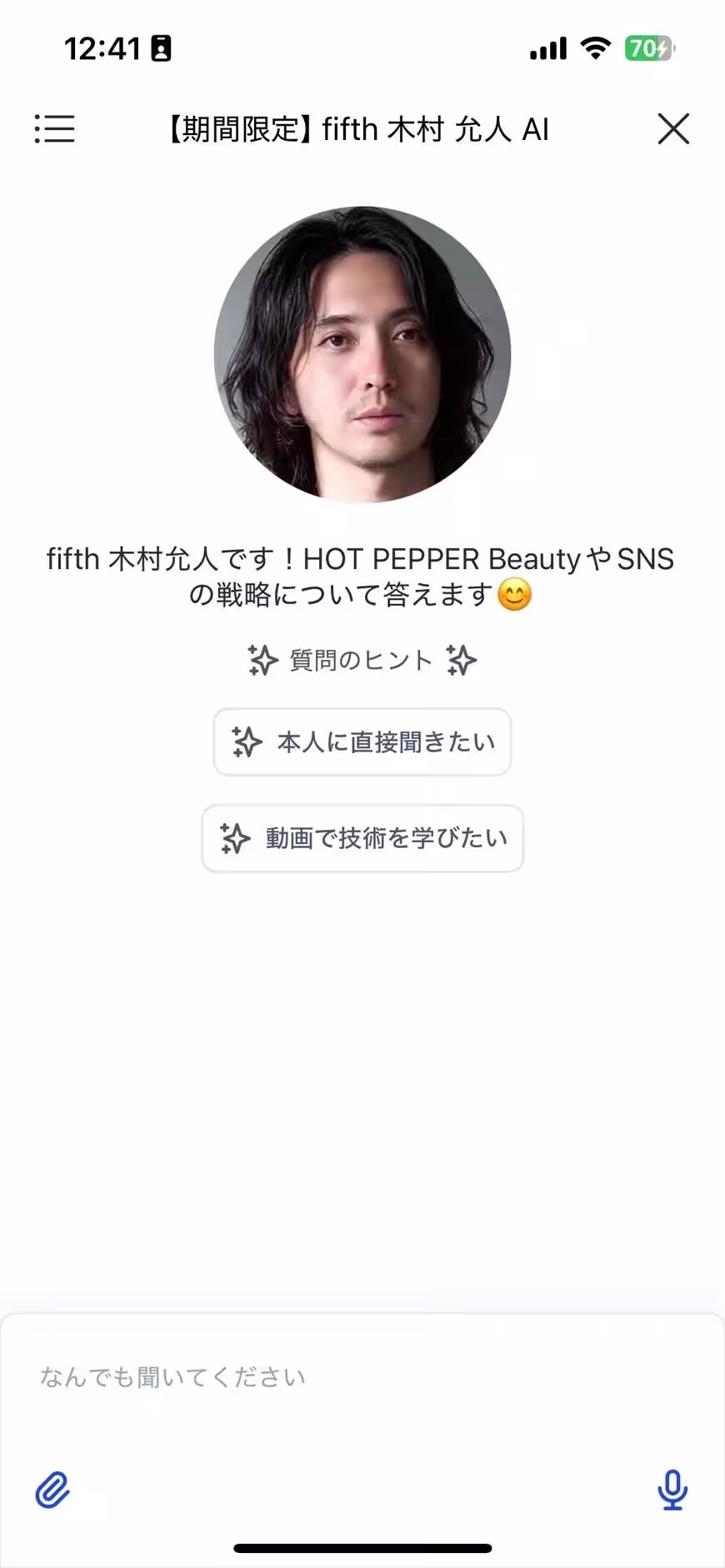Select the 動画で技術を学びたい suggestion

pos(362,838)
